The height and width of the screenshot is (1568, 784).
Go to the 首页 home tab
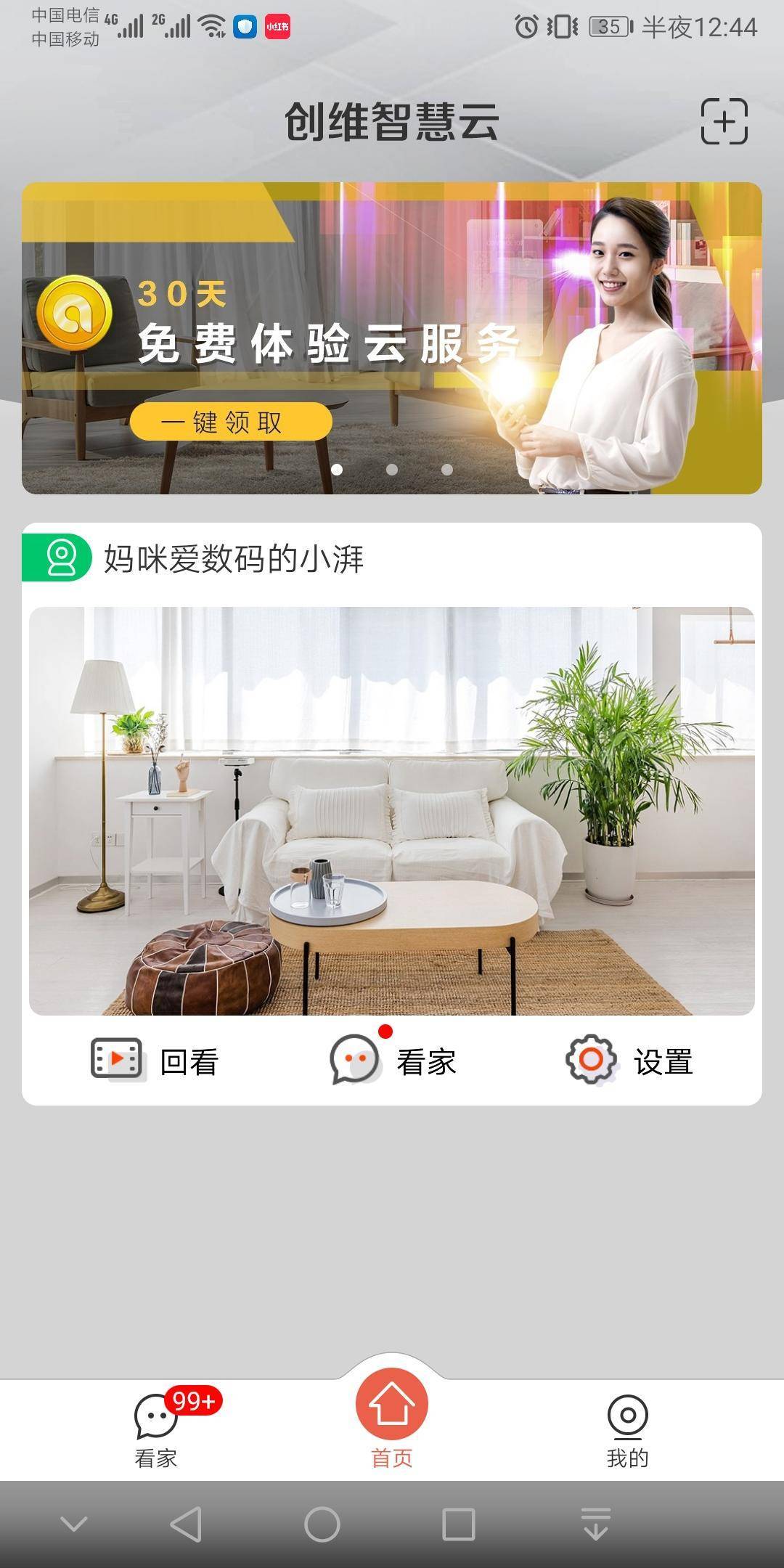pyautogui.click(x=392, y=1418)
